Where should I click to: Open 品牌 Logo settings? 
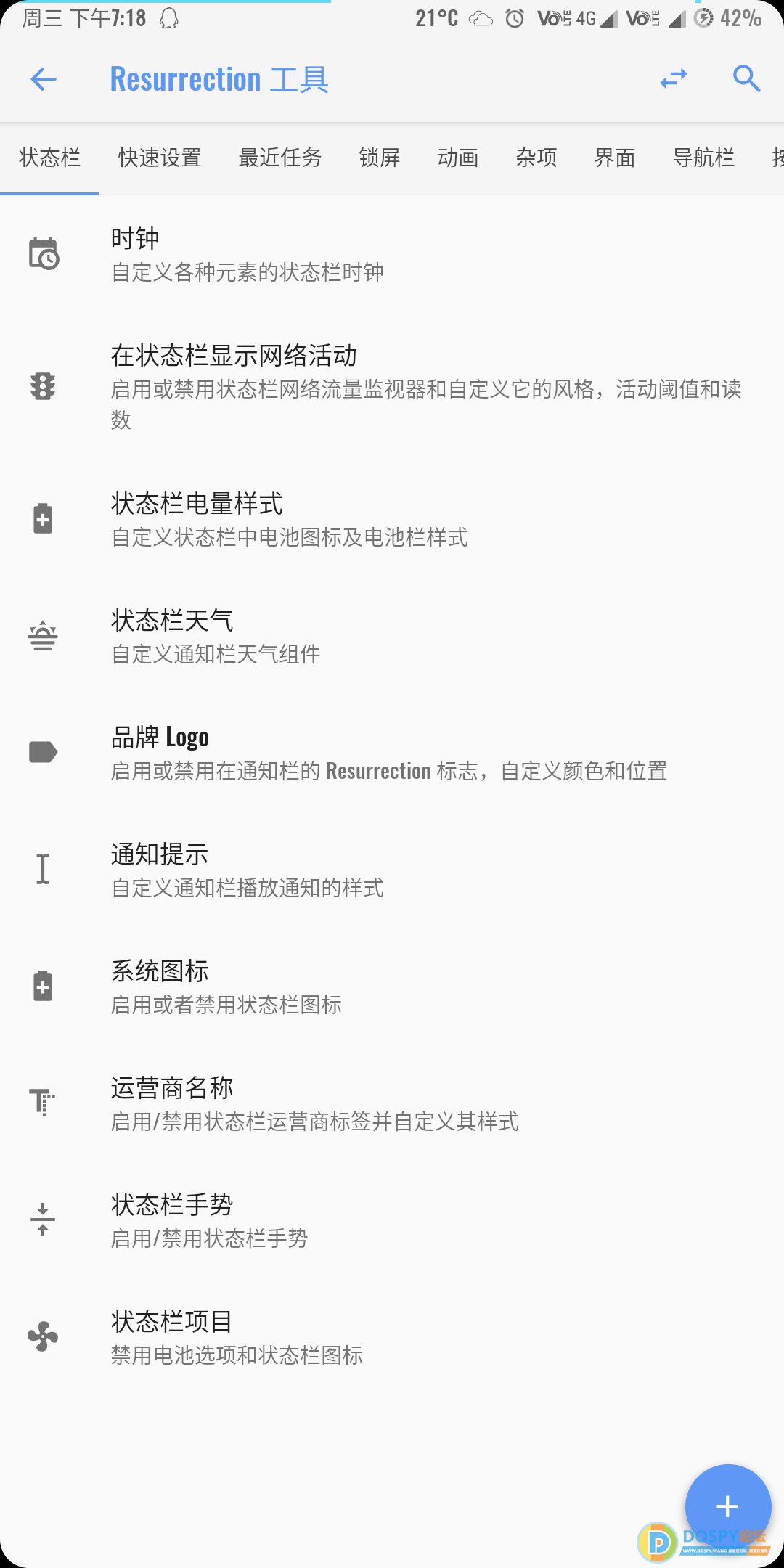click(x=392, y=753)
